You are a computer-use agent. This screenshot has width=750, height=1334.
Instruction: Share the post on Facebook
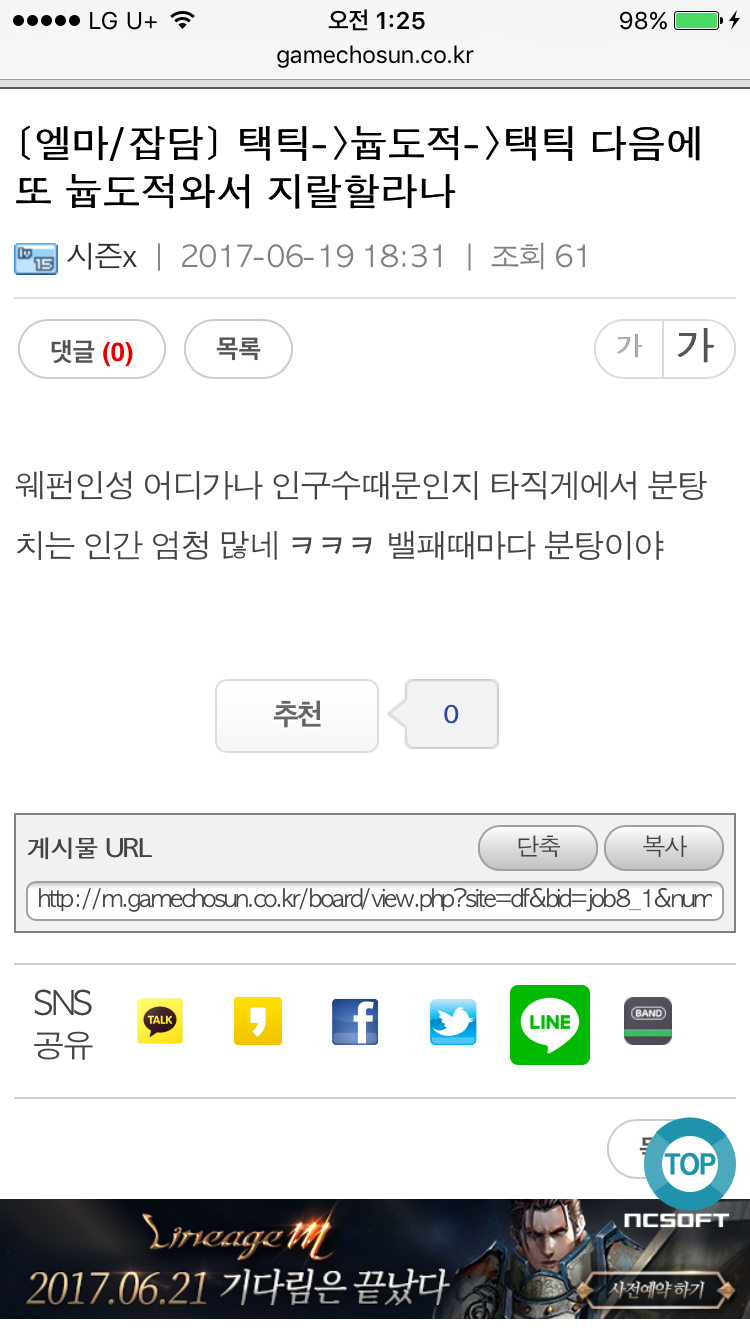(355, 1022)
